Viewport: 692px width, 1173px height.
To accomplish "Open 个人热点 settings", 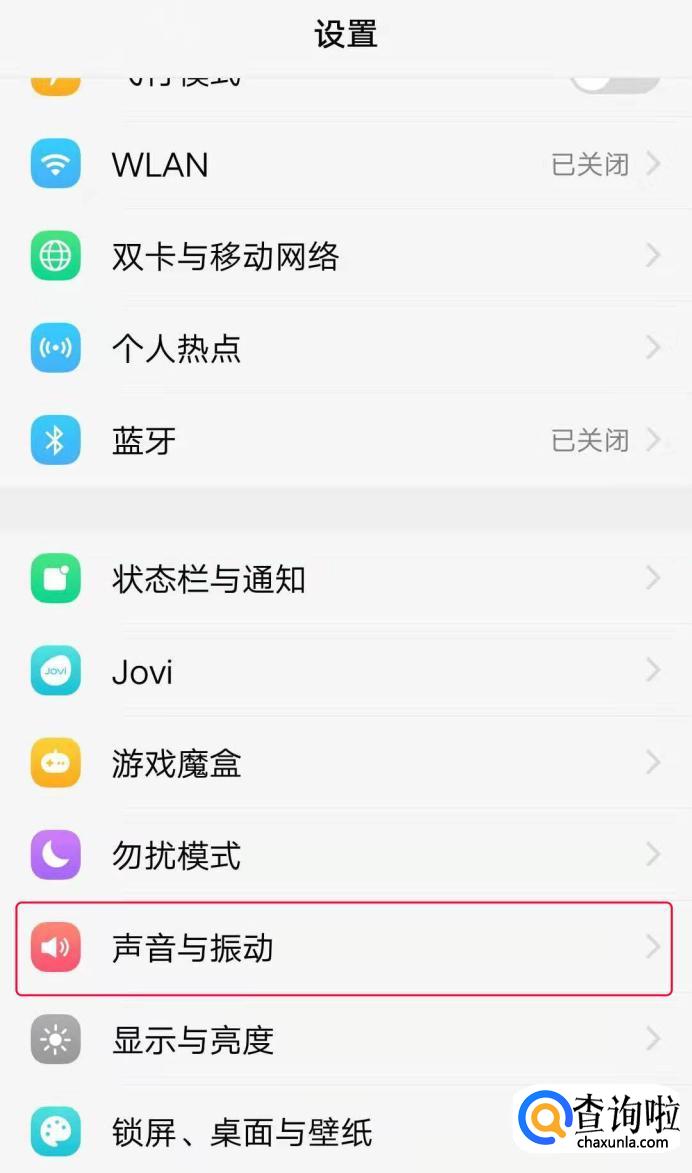I will click(345, 348).
